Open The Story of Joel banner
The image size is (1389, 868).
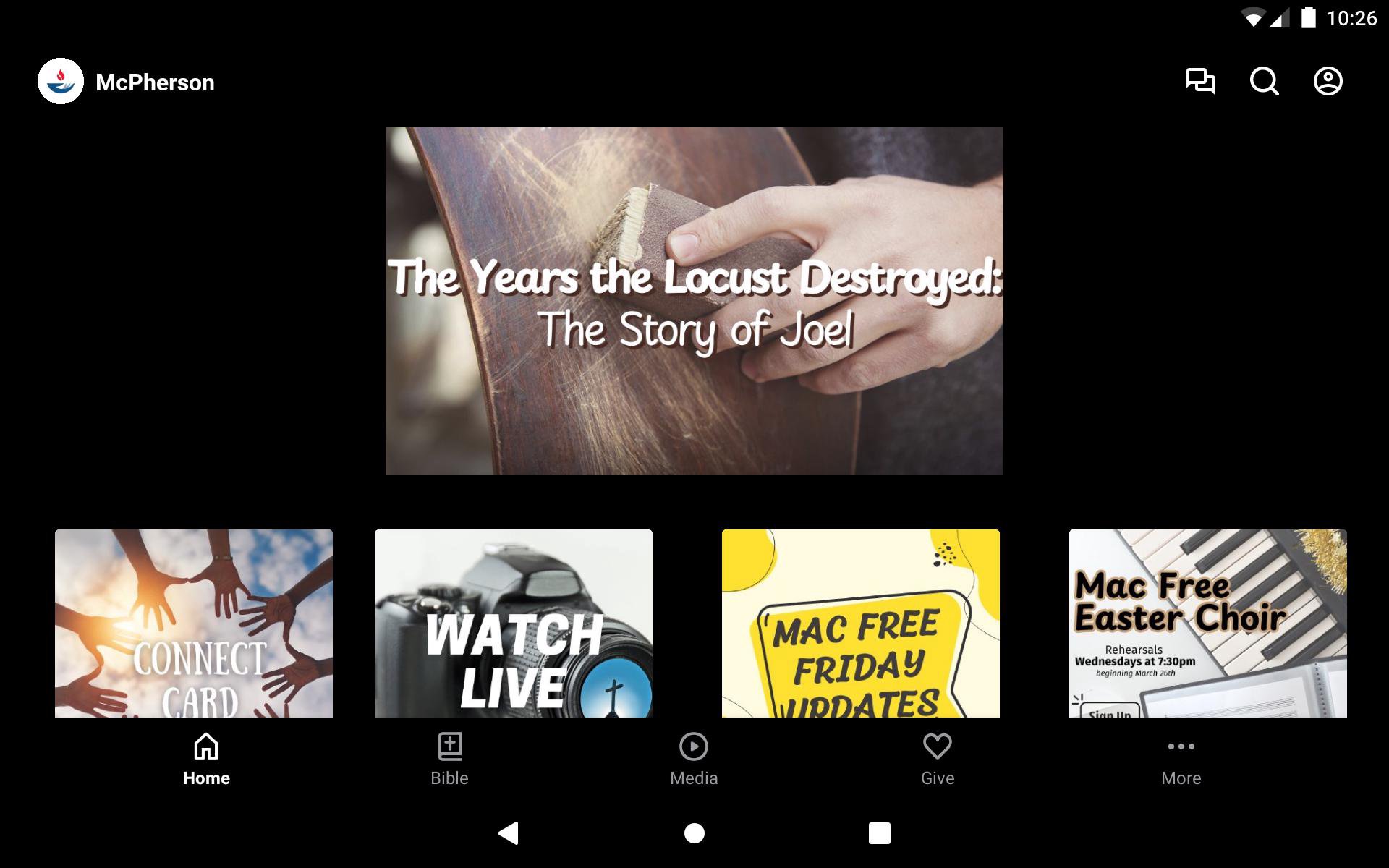(694, 301)
